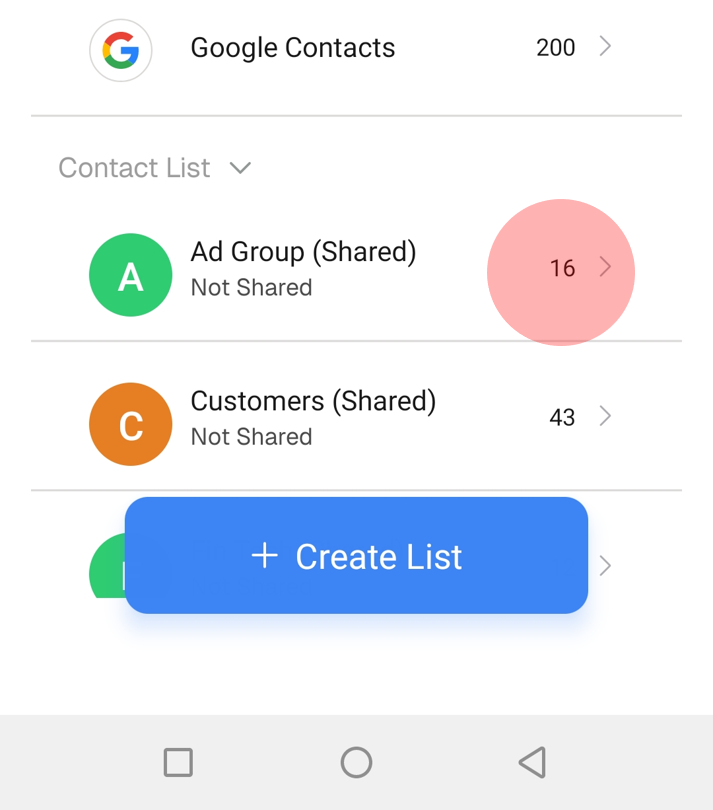Screen dimensions: 713x810
Task: Go to the home screen
Action: click(356, 763)
